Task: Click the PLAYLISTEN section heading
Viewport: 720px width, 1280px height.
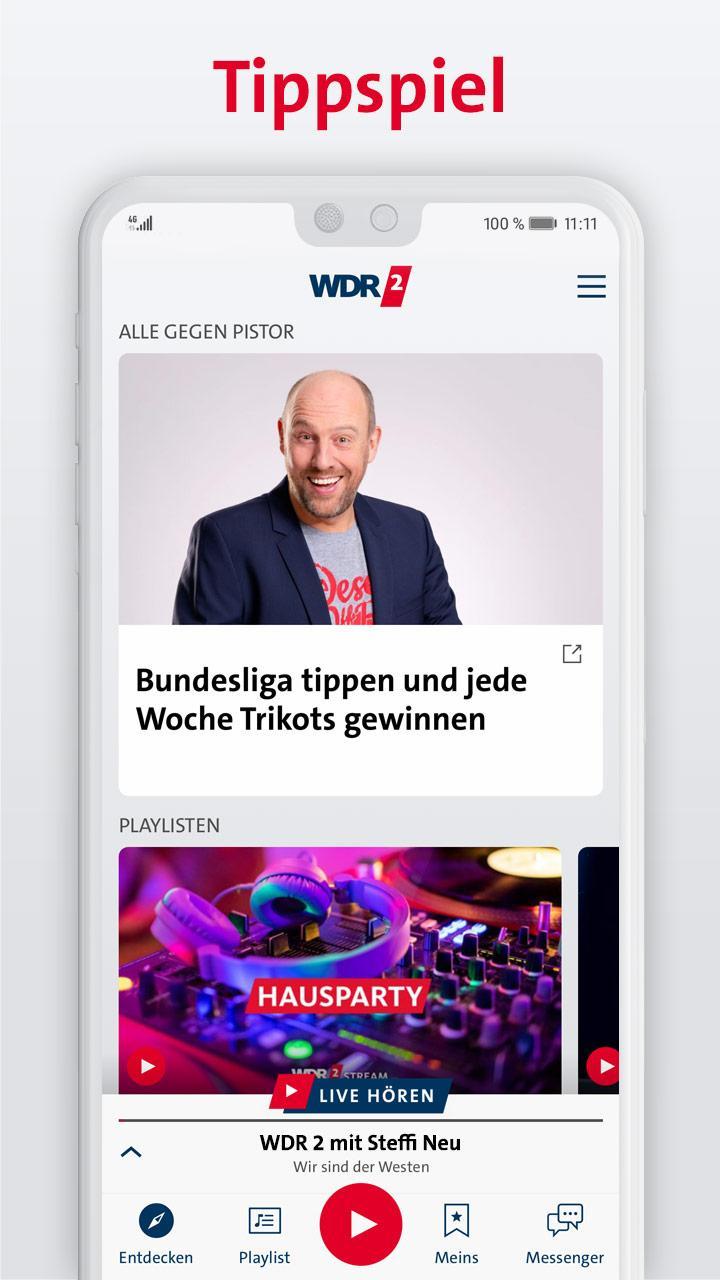Action: (168, 825)
